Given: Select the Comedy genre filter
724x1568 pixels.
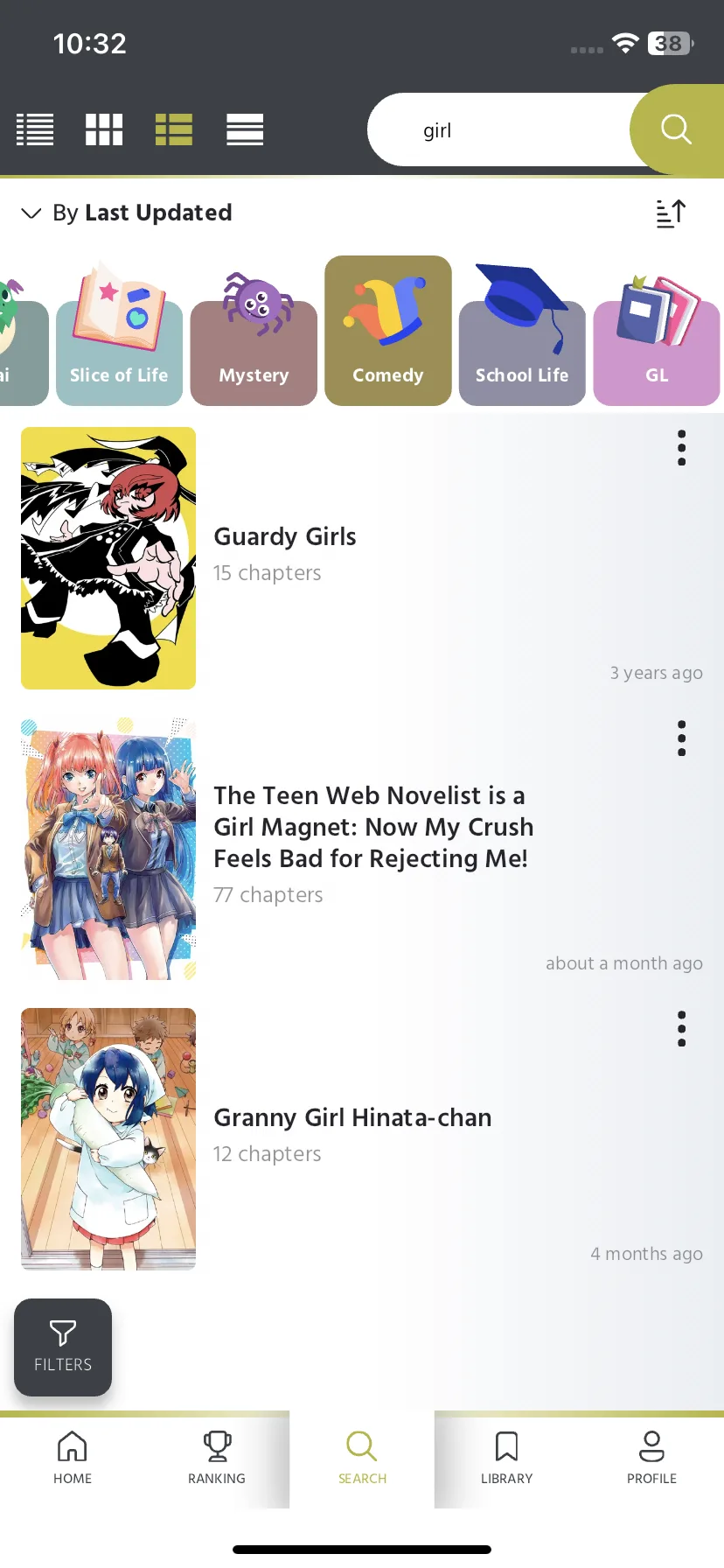Looking at the screenshot, I should pyautogui.click(x=387, y=331).
